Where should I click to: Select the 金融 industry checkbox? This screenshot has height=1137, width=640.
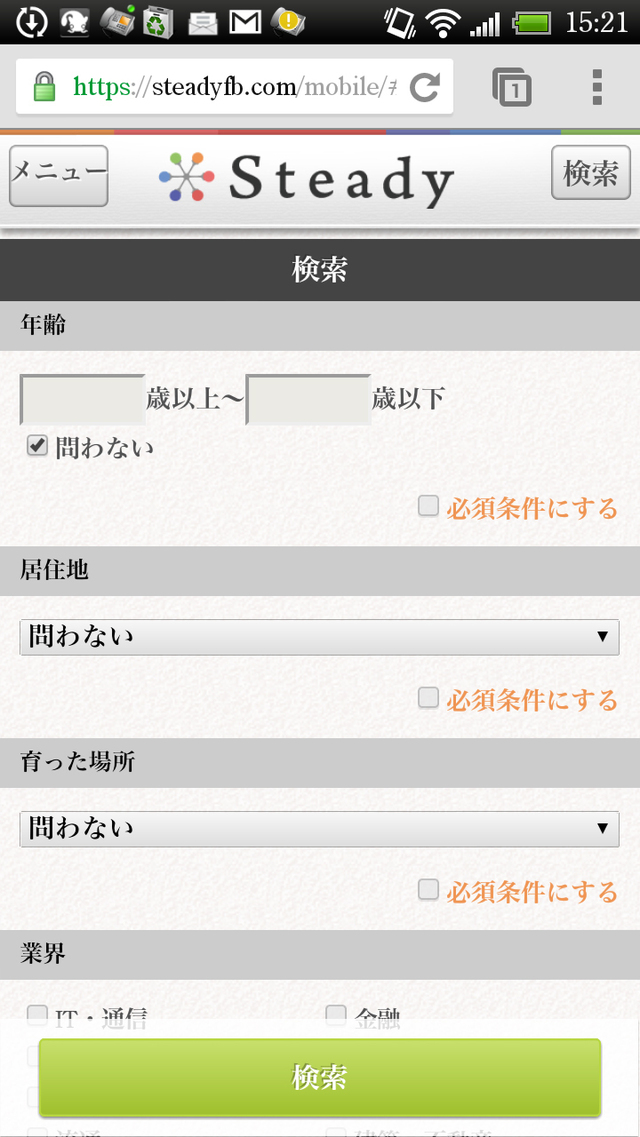click(x=336, y=1017)
